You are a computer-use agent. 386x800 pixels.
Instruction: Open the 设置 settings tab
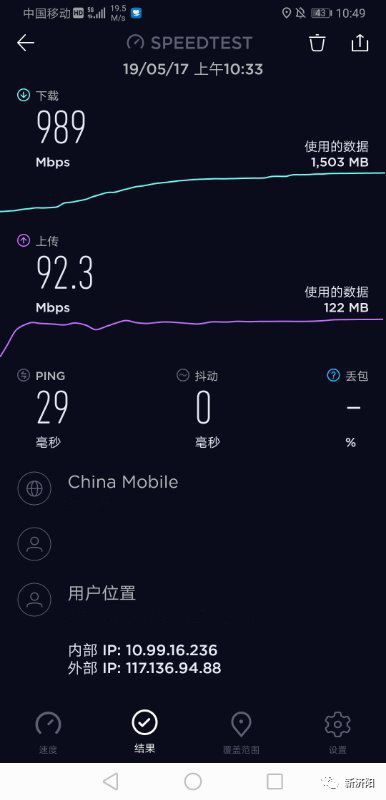click(x=338, y=733)
